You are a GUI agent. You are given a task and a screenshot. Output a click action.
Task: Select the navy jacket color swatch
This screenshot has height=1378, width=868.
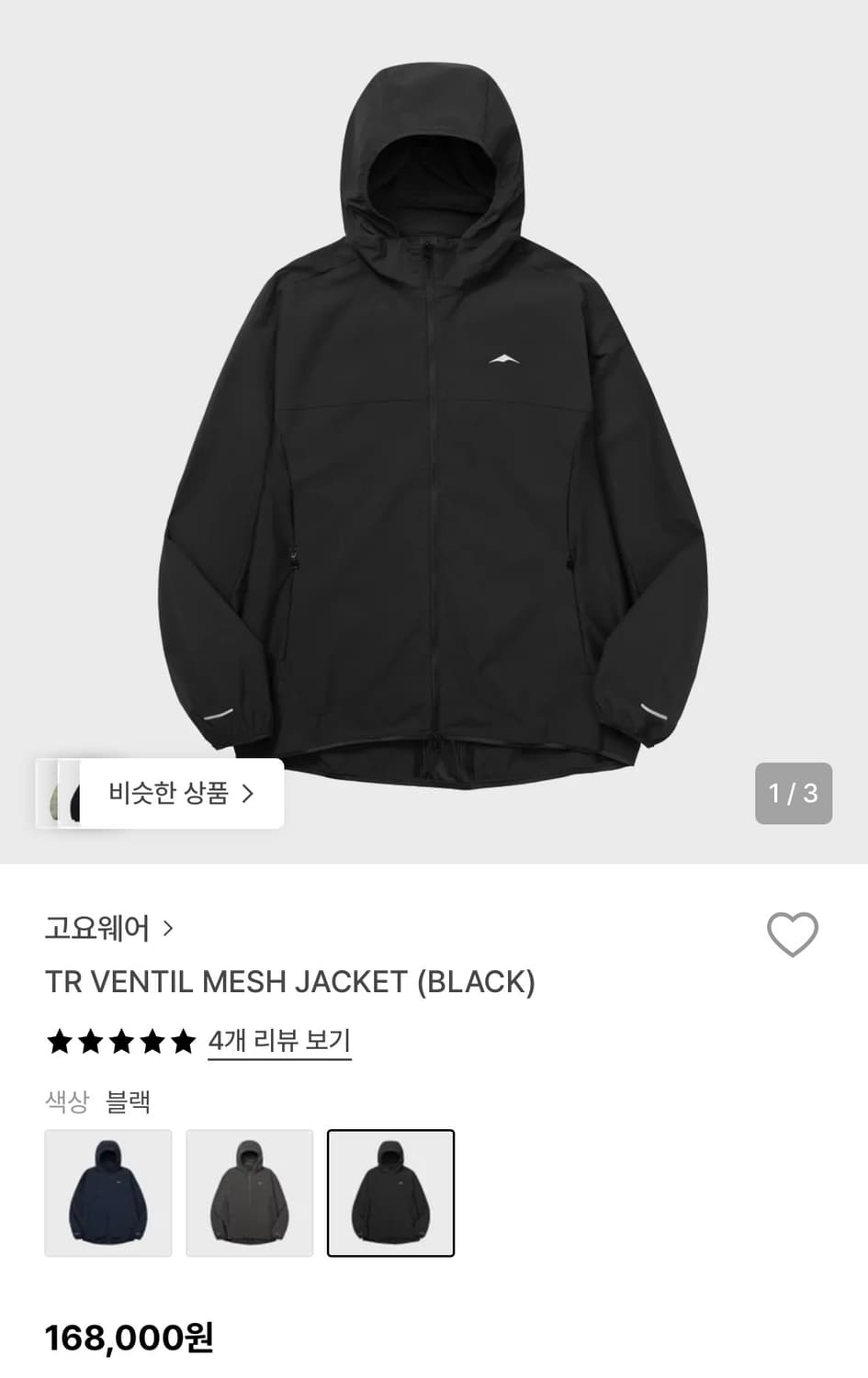pyautogui.click(x=107, y=1192)
